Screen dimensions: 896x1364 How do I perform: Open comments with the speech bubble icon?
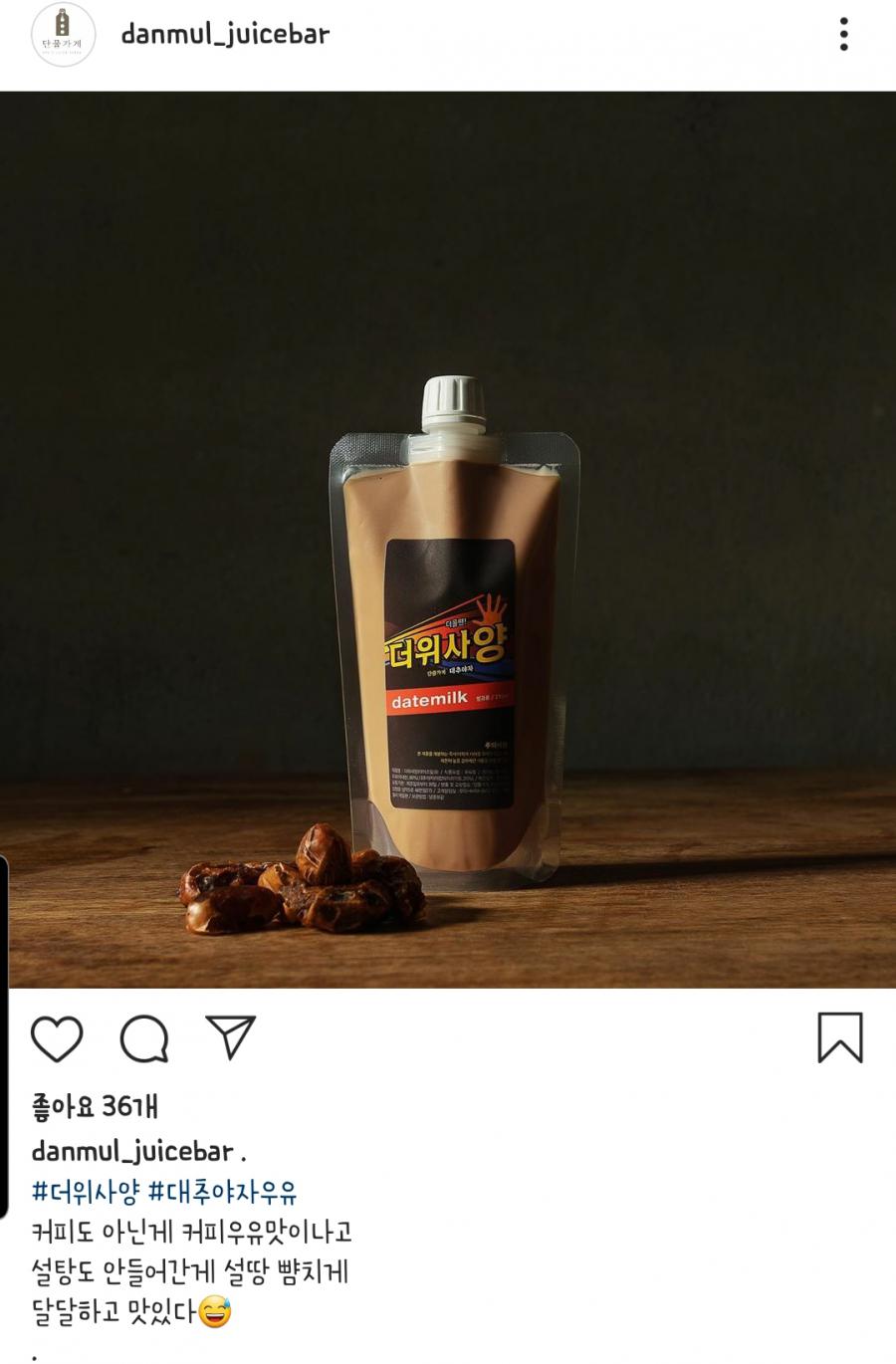(x=143, y=1038)
